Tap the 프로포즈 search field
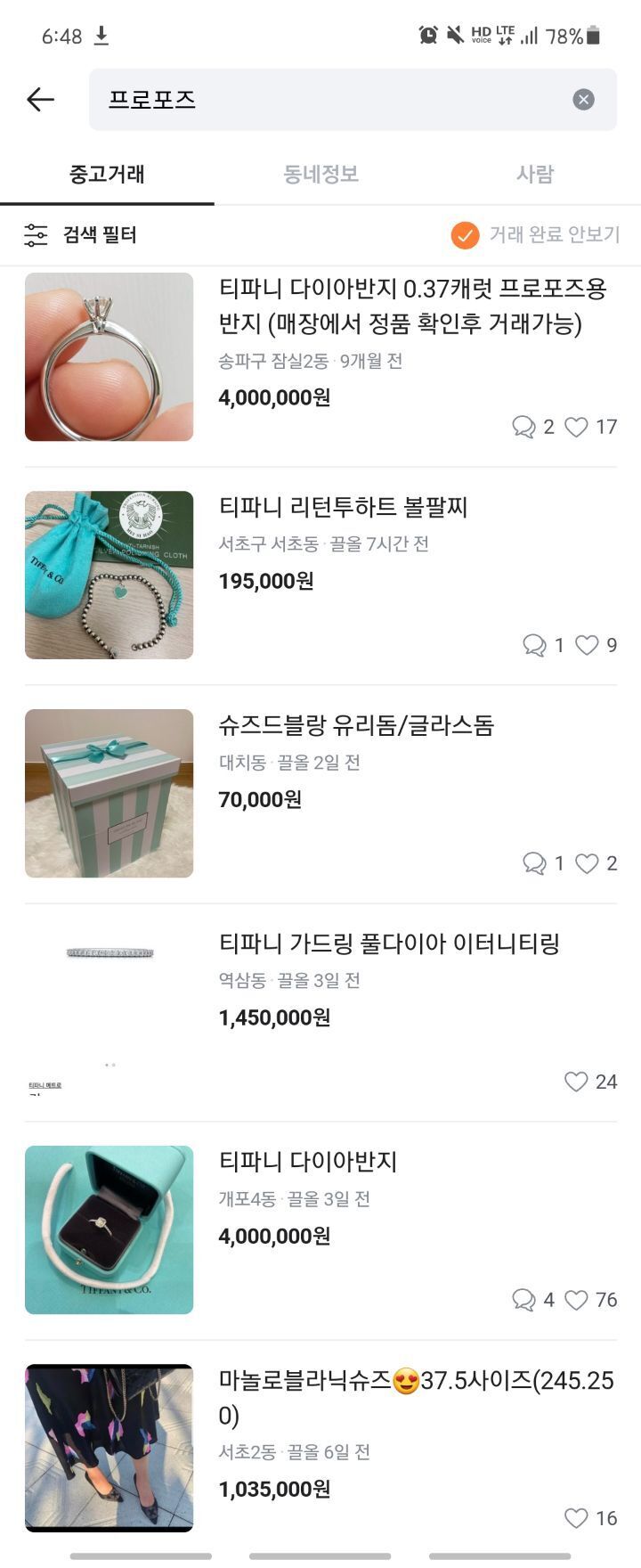Image resolution: width=641 pixels, height=1568 pixels. (x=329, y=100)
